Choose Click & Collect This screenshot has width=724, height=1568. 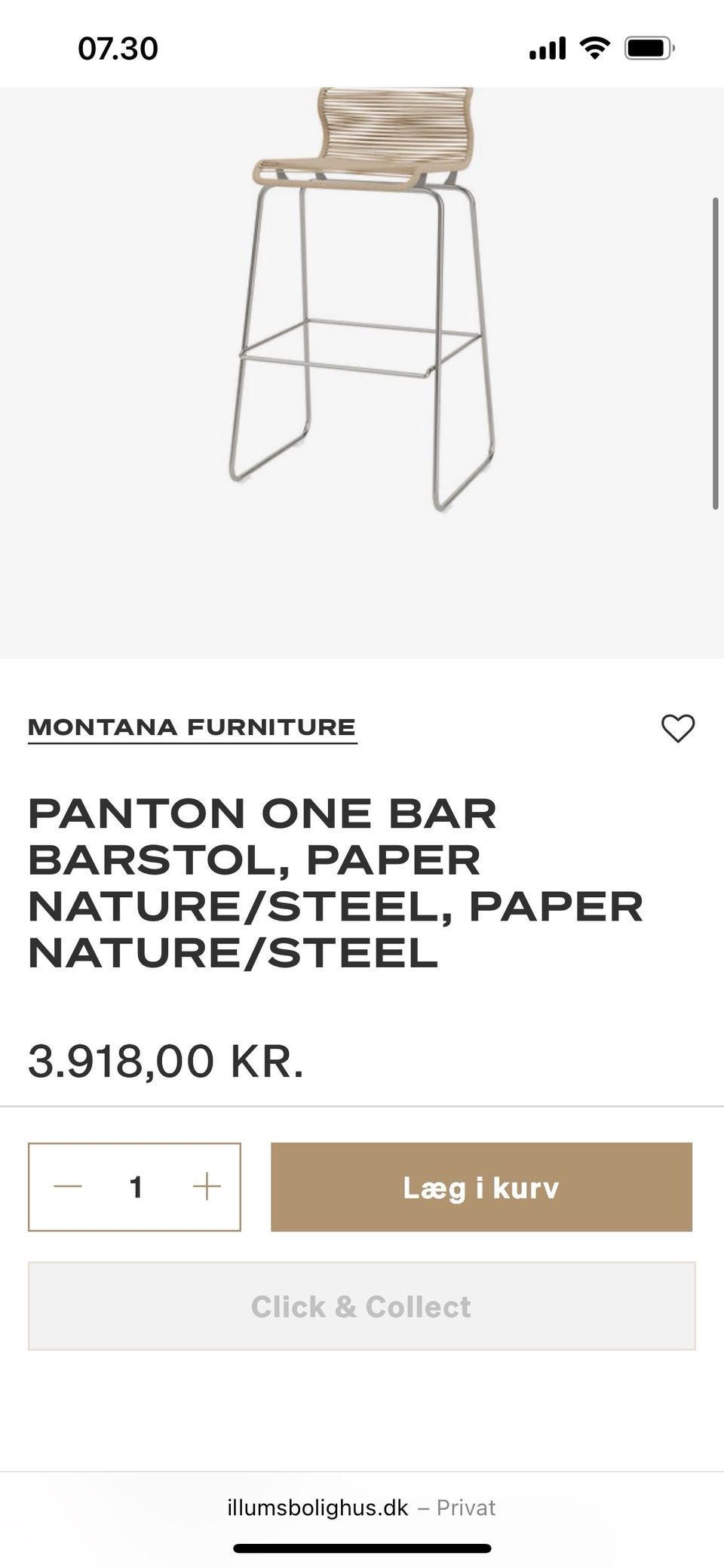pyautogui.click(x=361, y=1306)
